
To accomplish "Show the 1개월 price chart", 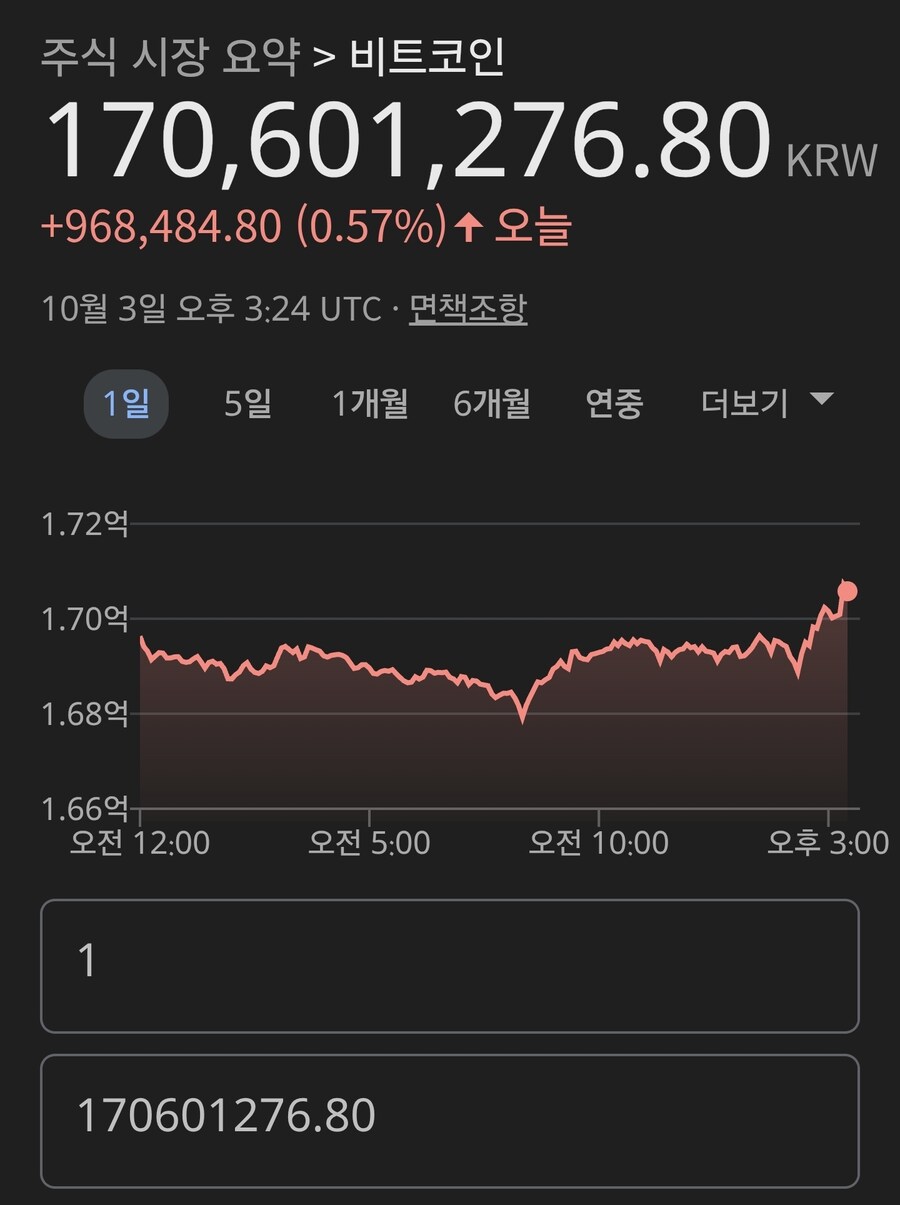I will 370,404.
